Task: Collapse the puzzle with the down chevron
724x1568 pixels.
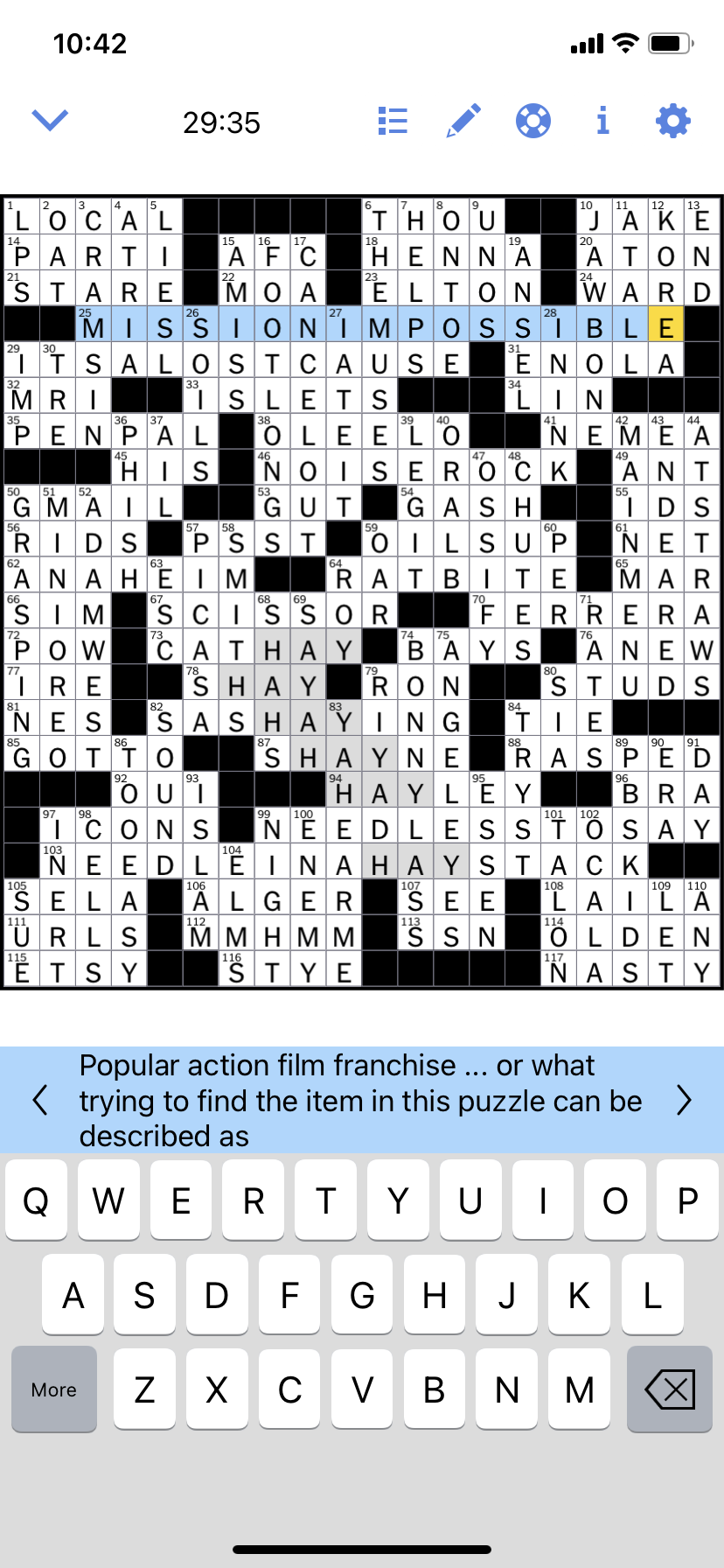Action: (x=50, y=120)
